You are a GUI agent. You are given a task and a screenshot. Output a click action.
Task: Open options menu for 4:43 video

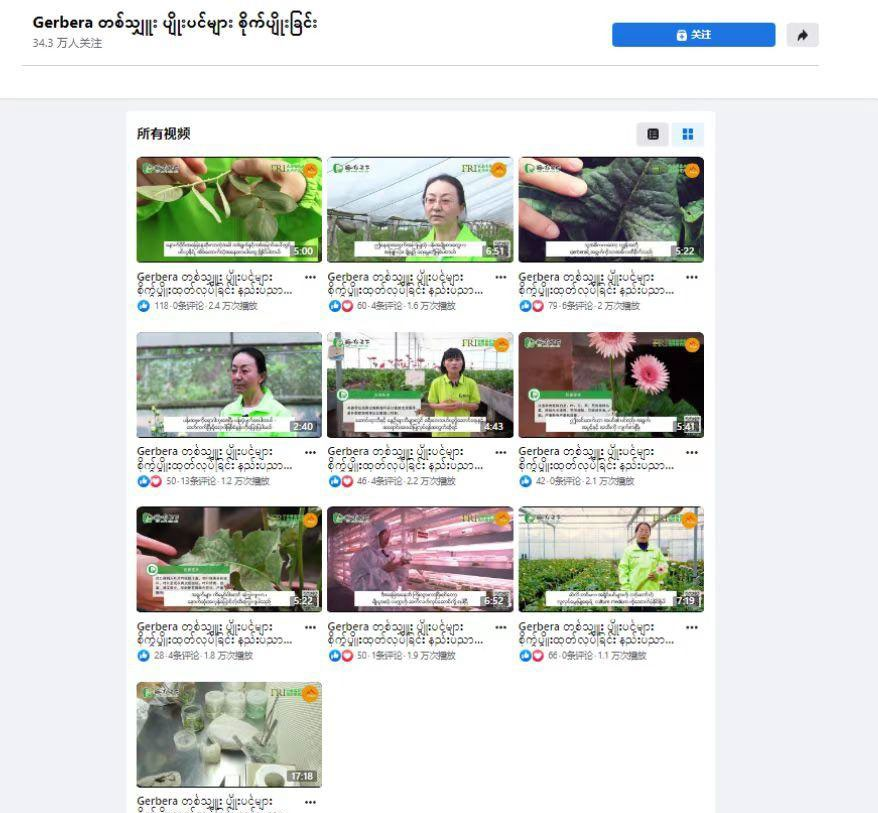[501, 452]
